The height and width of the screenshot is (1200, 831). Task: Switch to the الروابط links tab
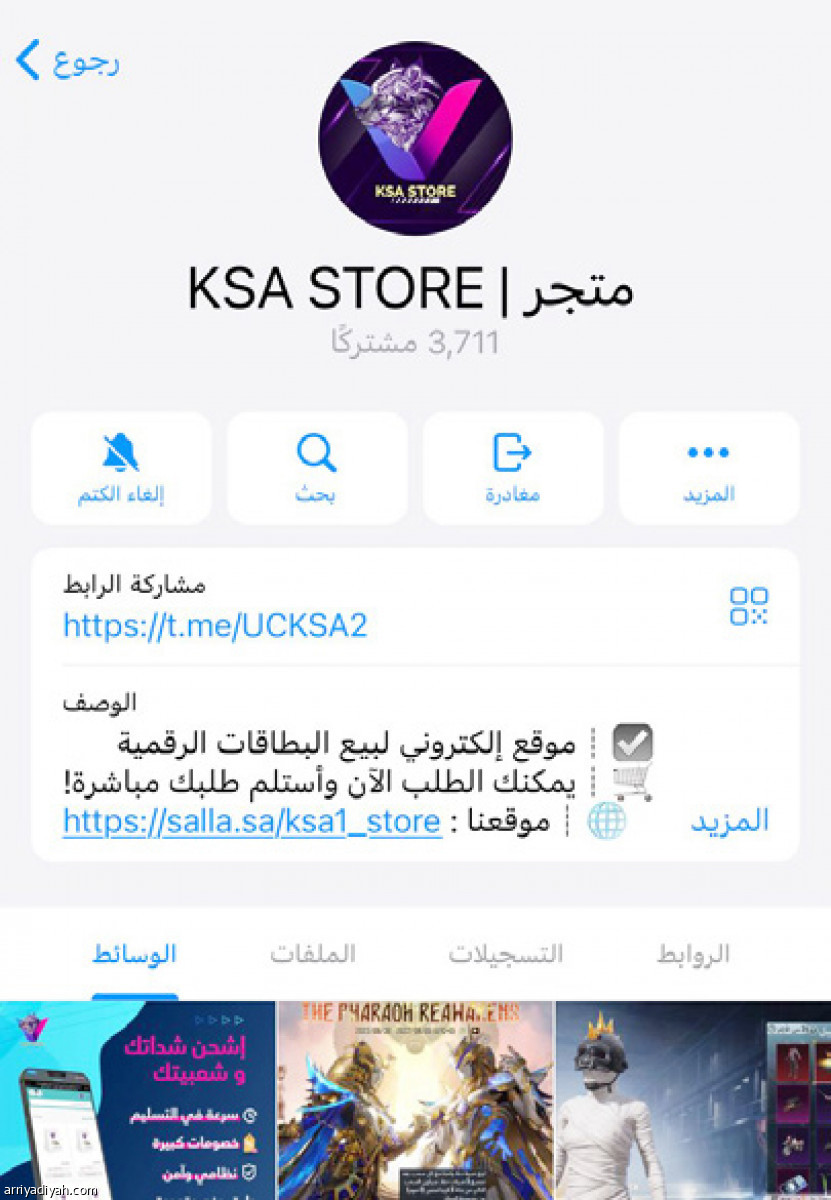click(x=693, y=954)
